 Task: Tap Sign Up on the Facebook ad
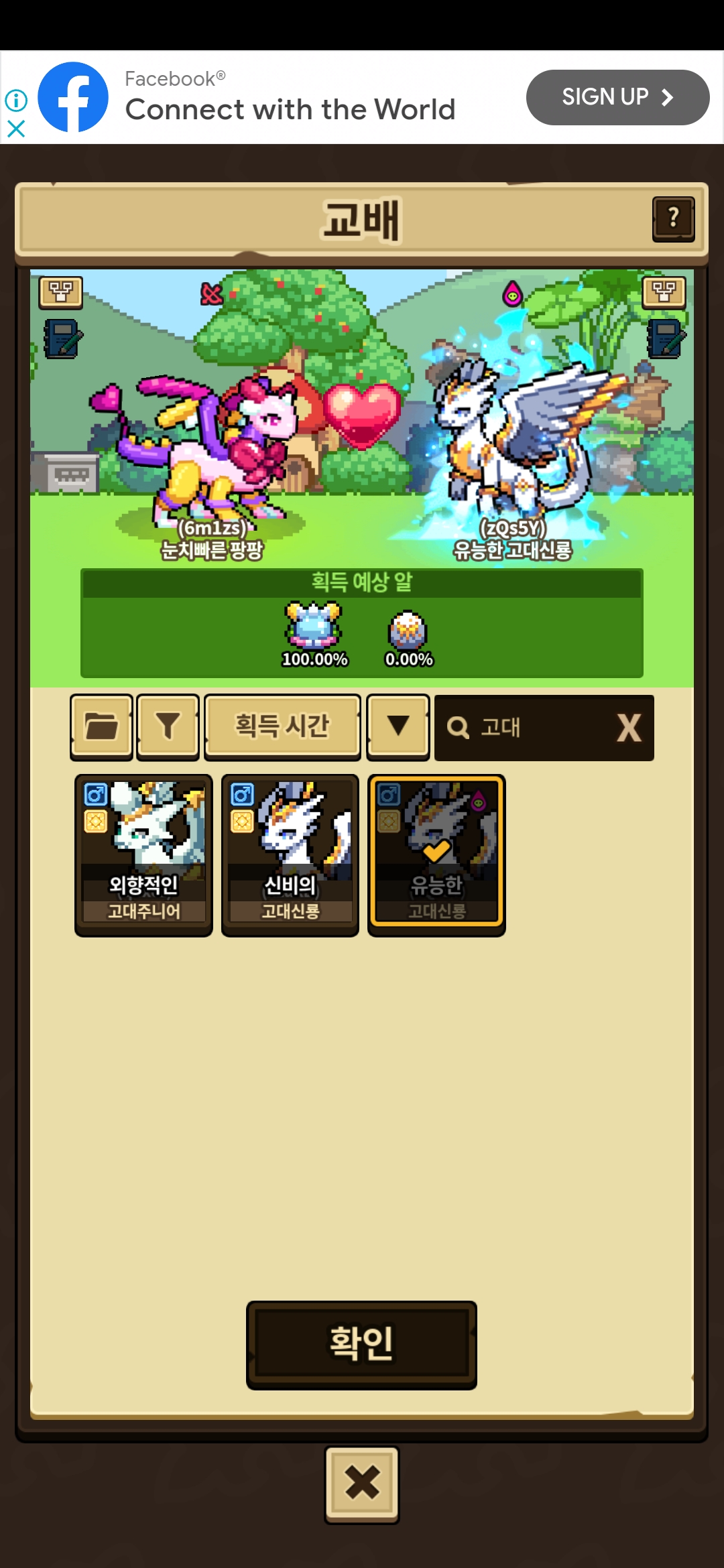click(x=617, y=97)
